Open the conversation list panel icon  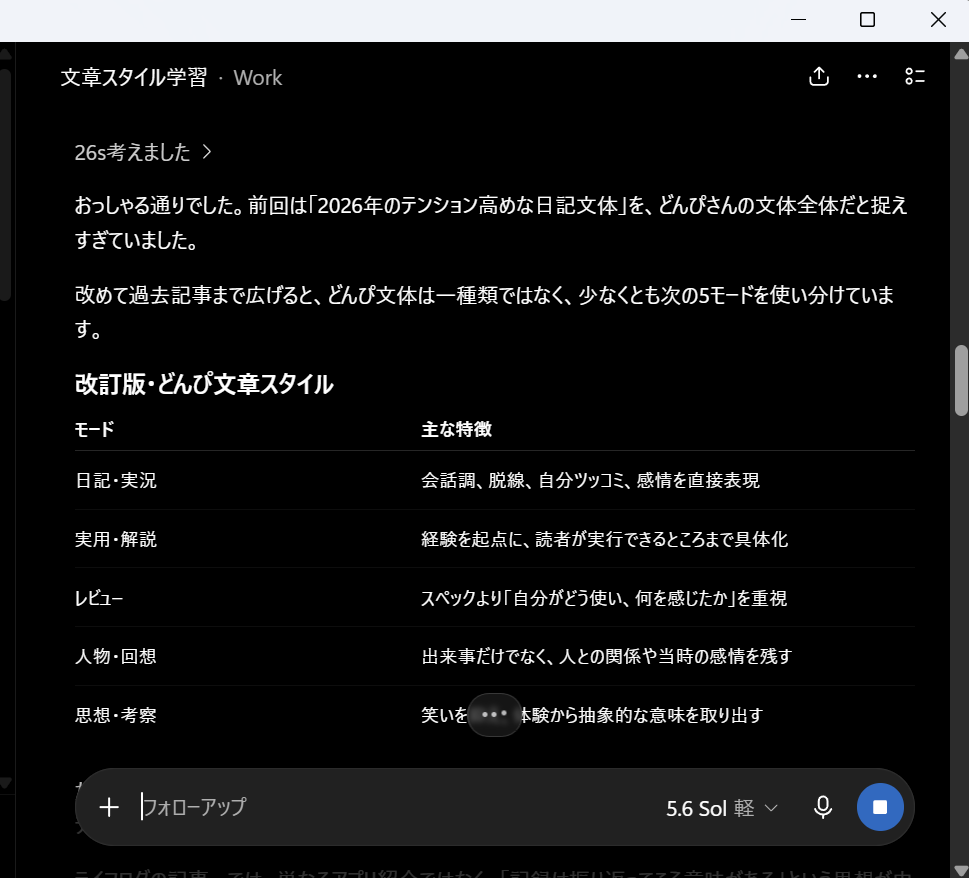915,77
